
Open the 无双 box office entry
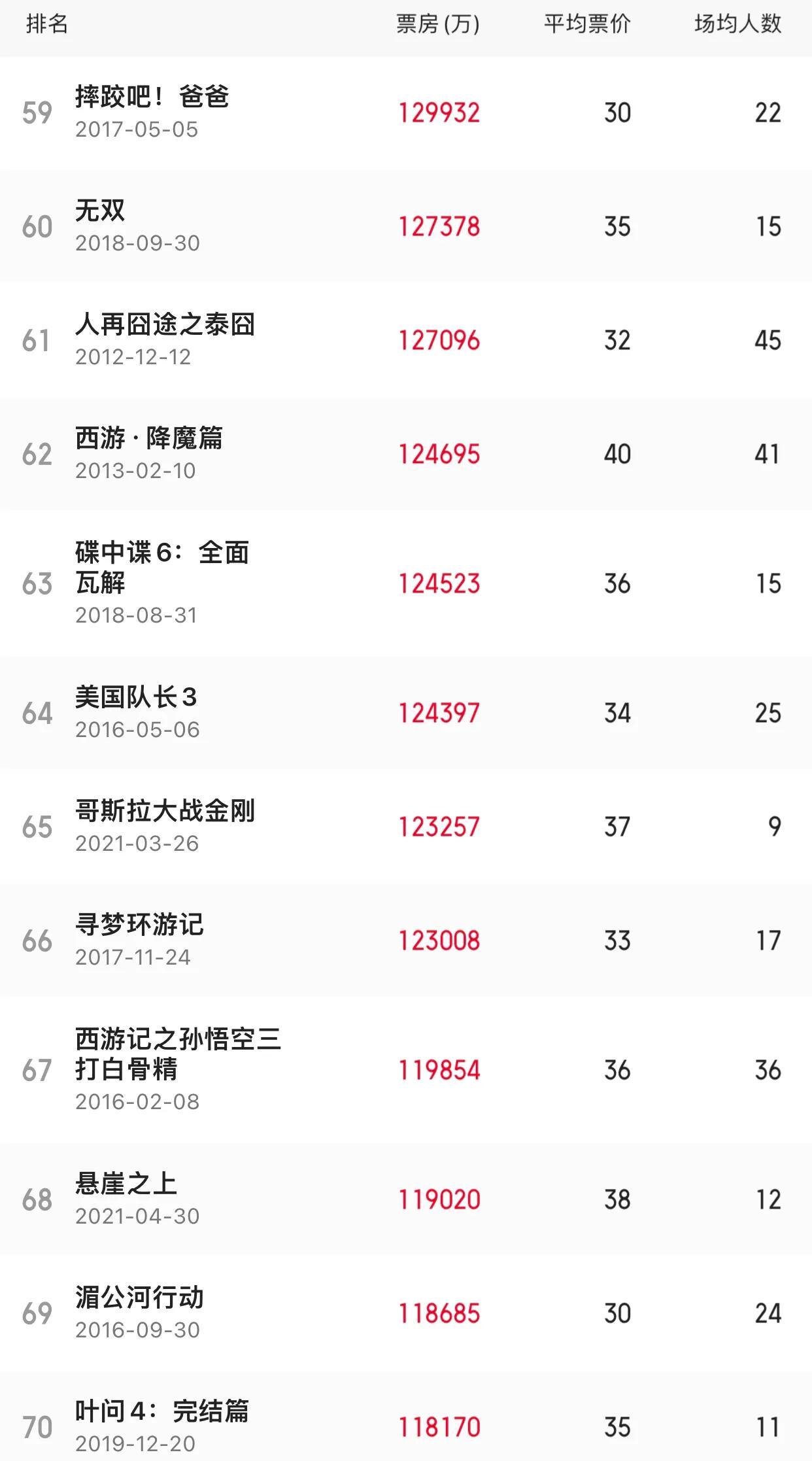point(406,226)
